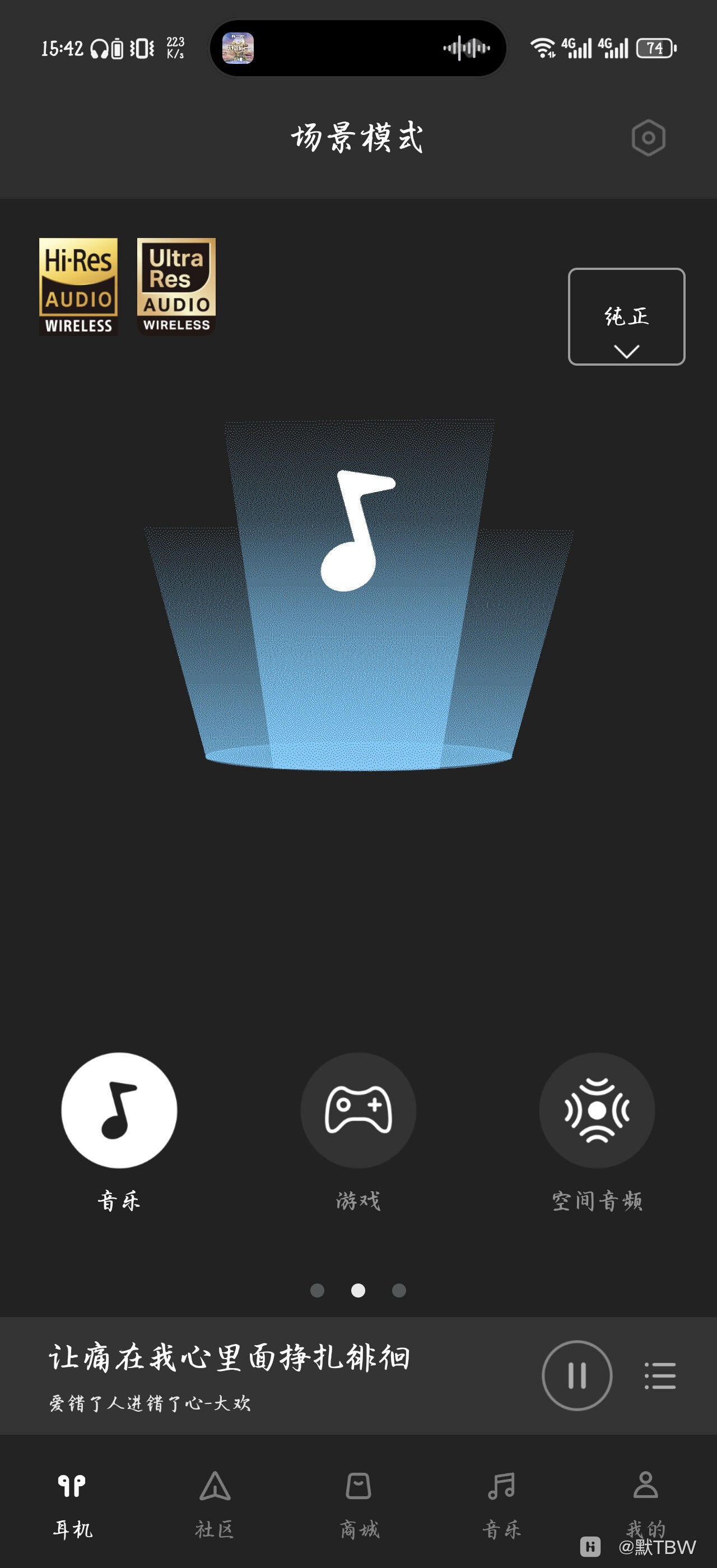717x1568 pixels.
Task: Select the 空间音频 scene mode
Action: coord(597,1111)
